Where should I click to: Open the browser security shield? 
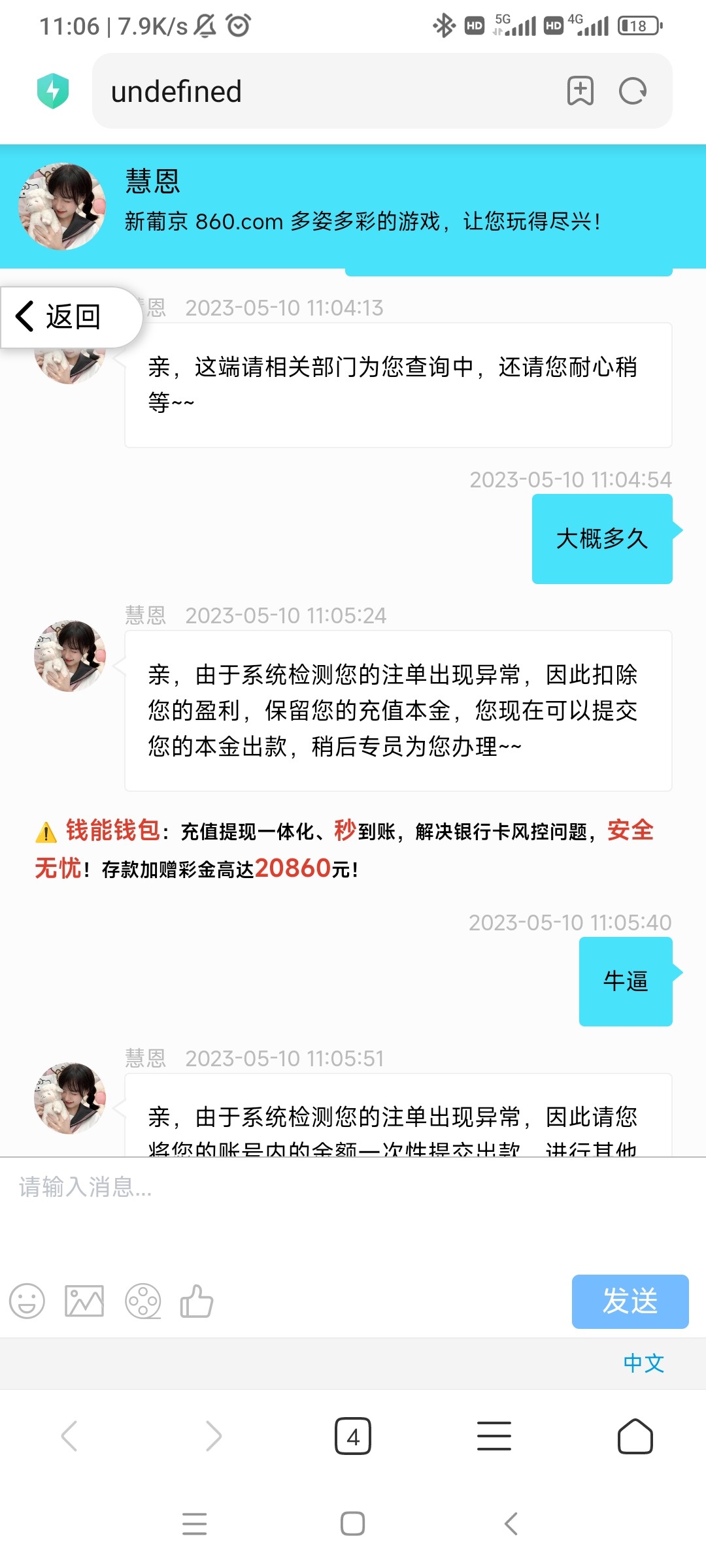coord(53,91)
